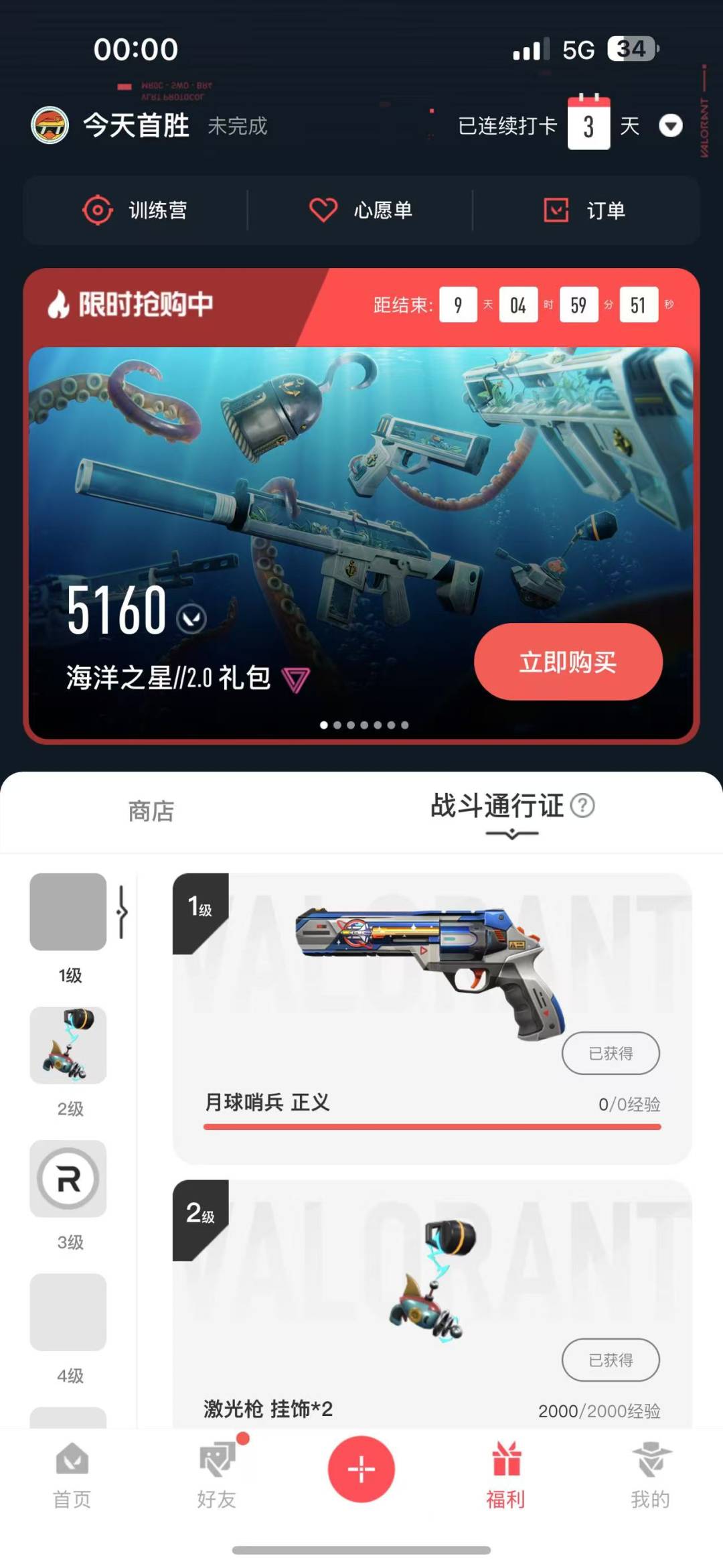723x1568 pixels.
Task: Go to the 首页 home tab
Action: click(x=72, y=1475)
